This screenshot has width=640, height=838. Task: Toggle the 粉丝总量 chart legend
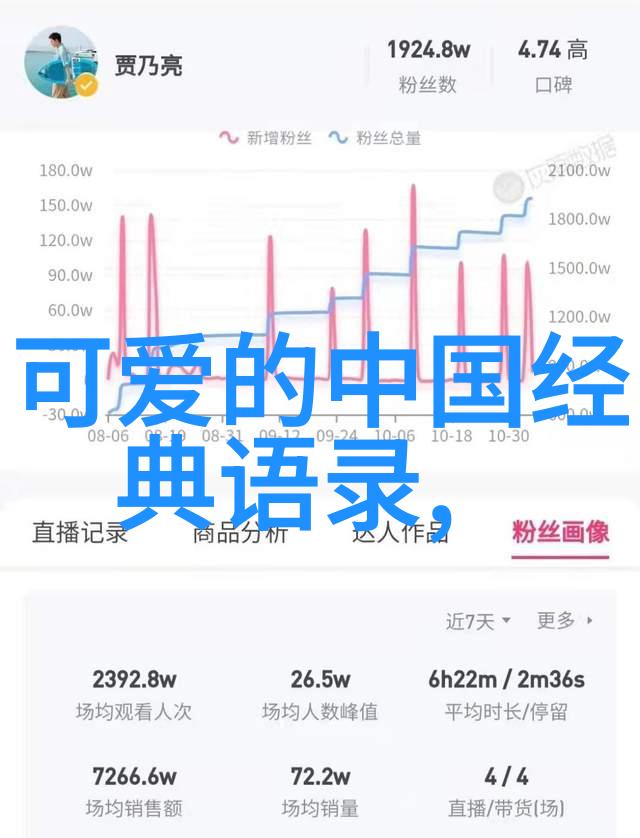click(x=375, y=137)
